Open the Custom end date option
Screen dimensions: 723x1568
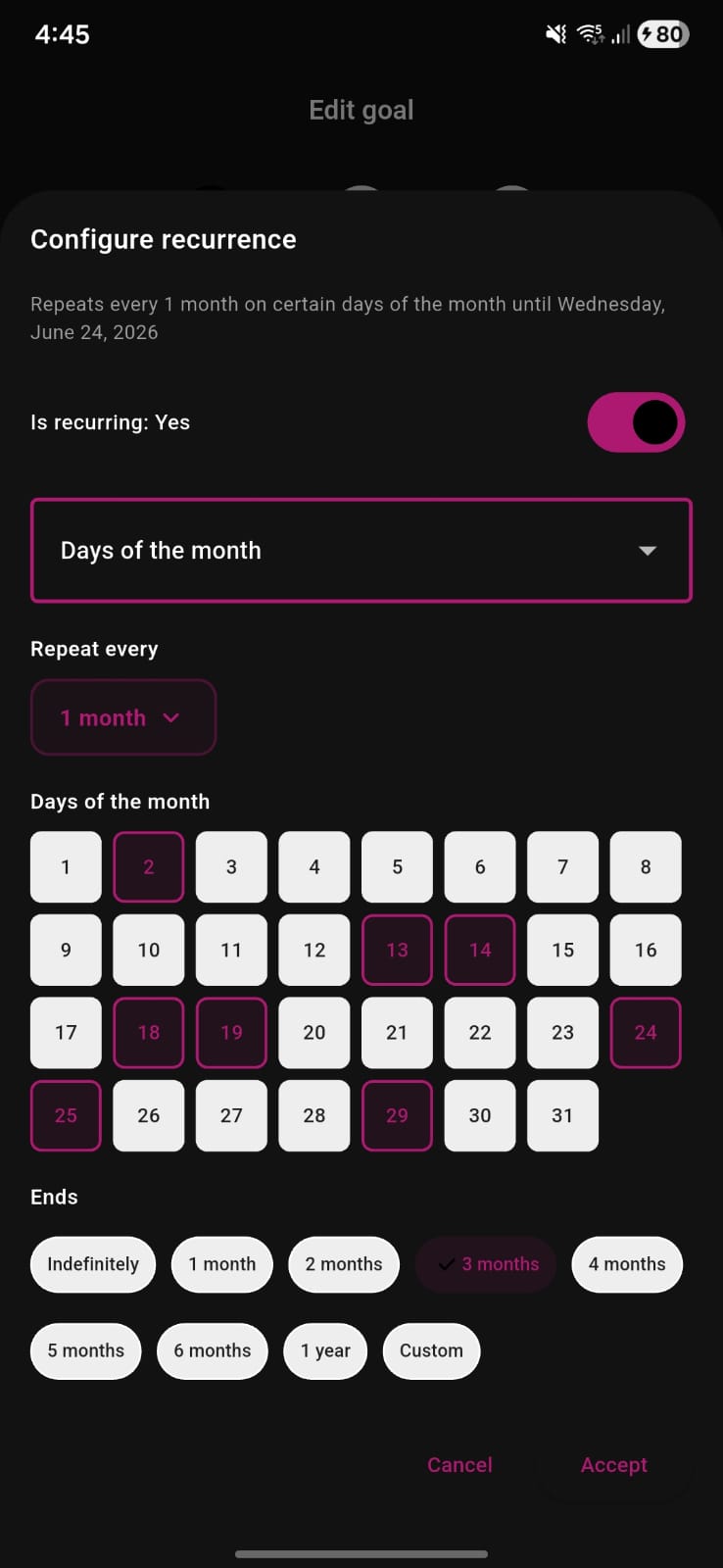pos(431,1350)
